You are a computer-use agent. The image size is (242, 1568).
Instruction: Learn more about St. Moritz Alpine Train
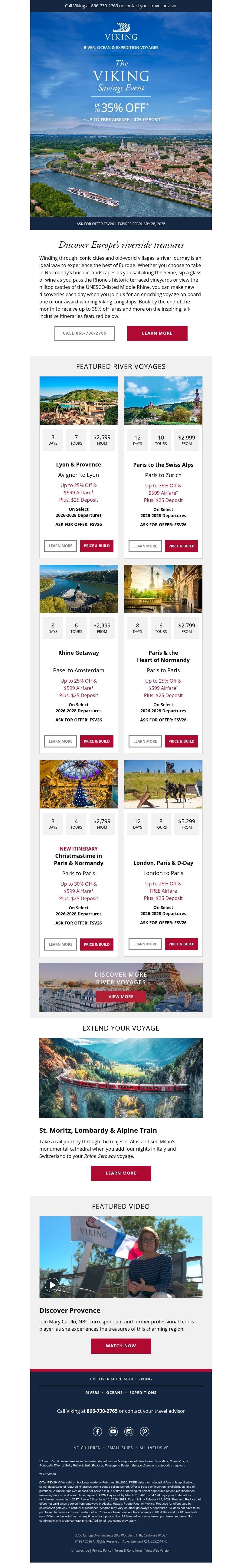121,1172
